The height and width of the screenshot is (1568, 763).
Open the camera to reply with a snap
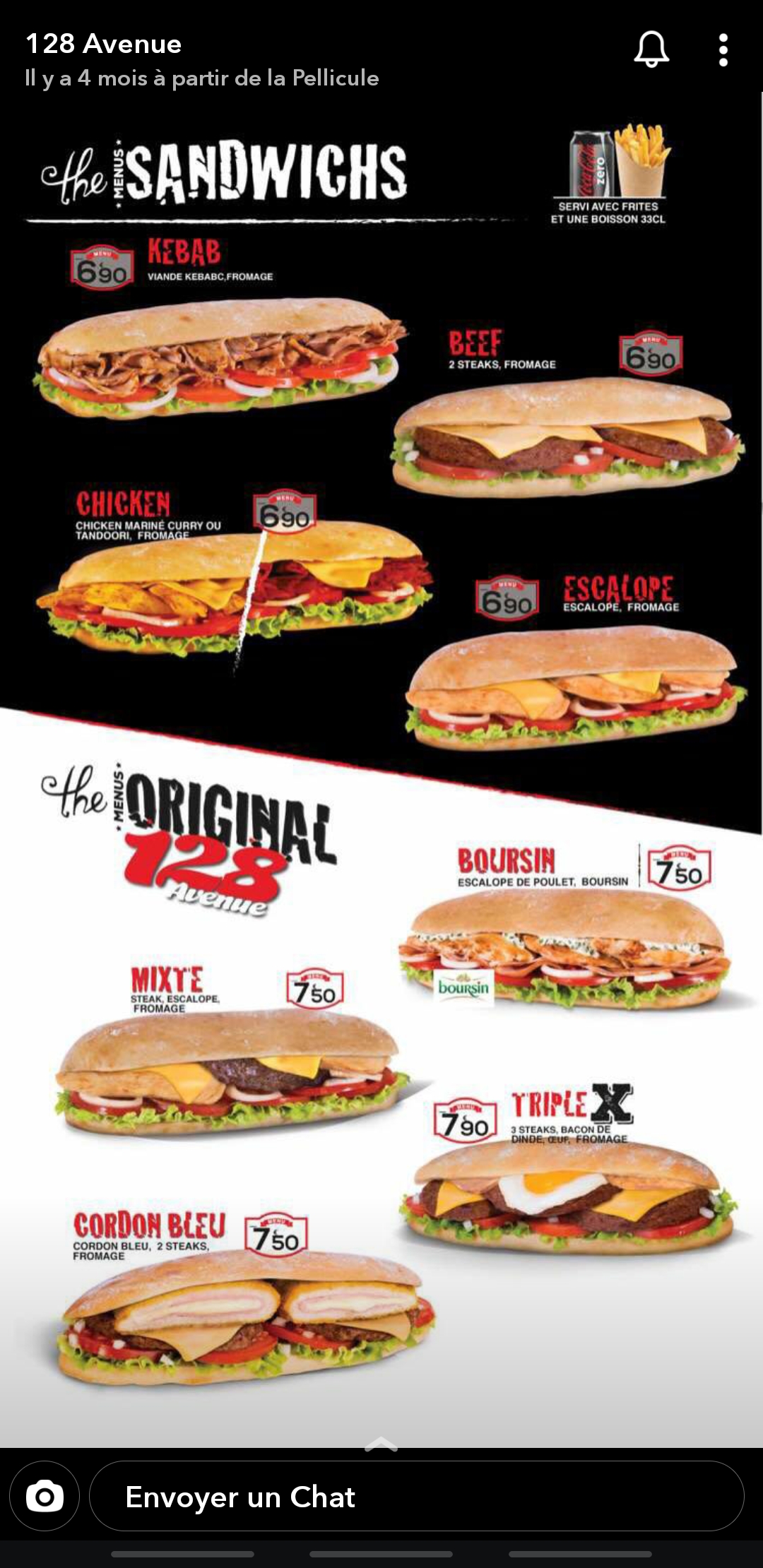[45, 1495]
